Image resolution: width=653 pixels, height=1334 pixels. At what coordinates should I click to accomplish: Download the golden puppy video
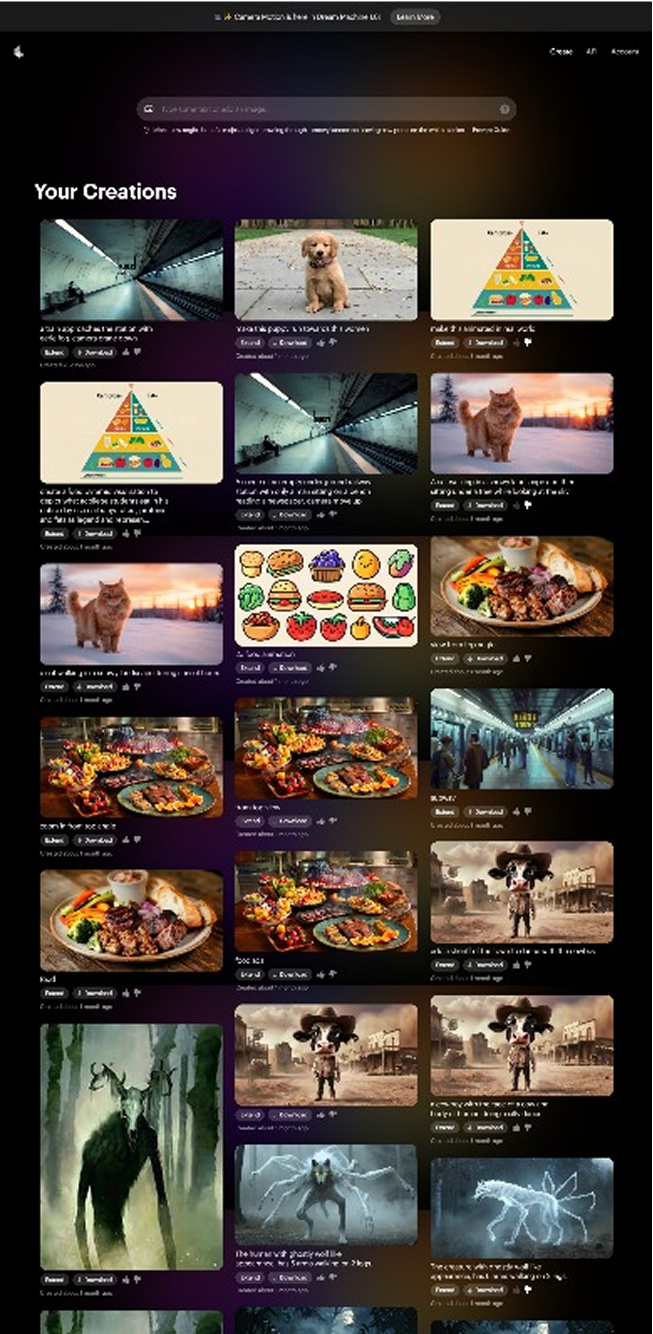point(290,341)
